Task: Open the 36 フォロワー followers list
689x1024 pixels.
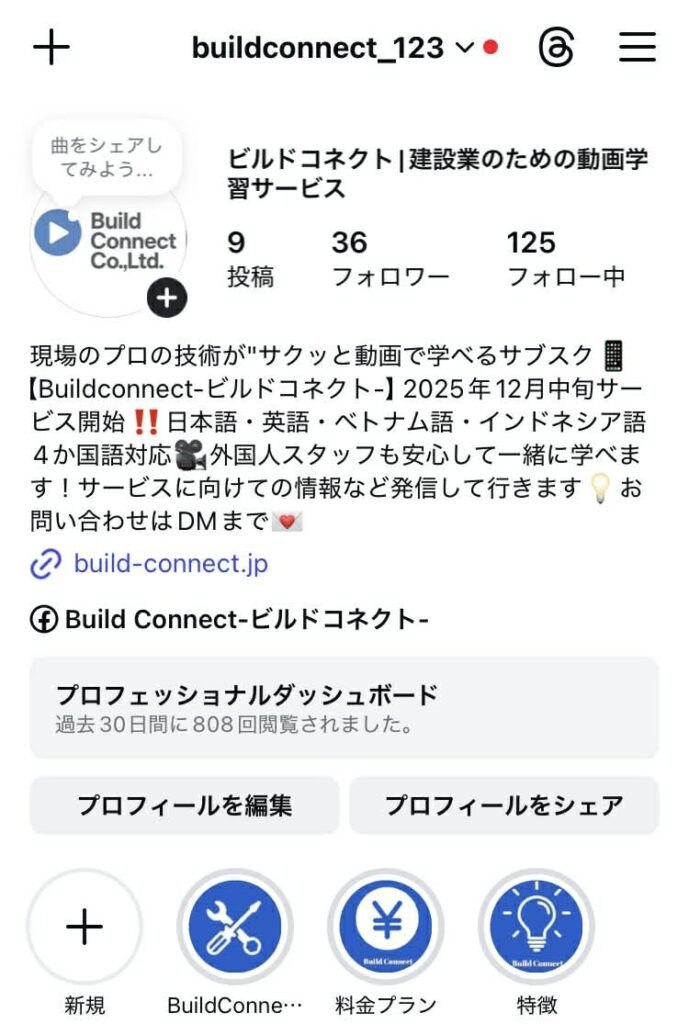Action: click(x=390, y=258)
